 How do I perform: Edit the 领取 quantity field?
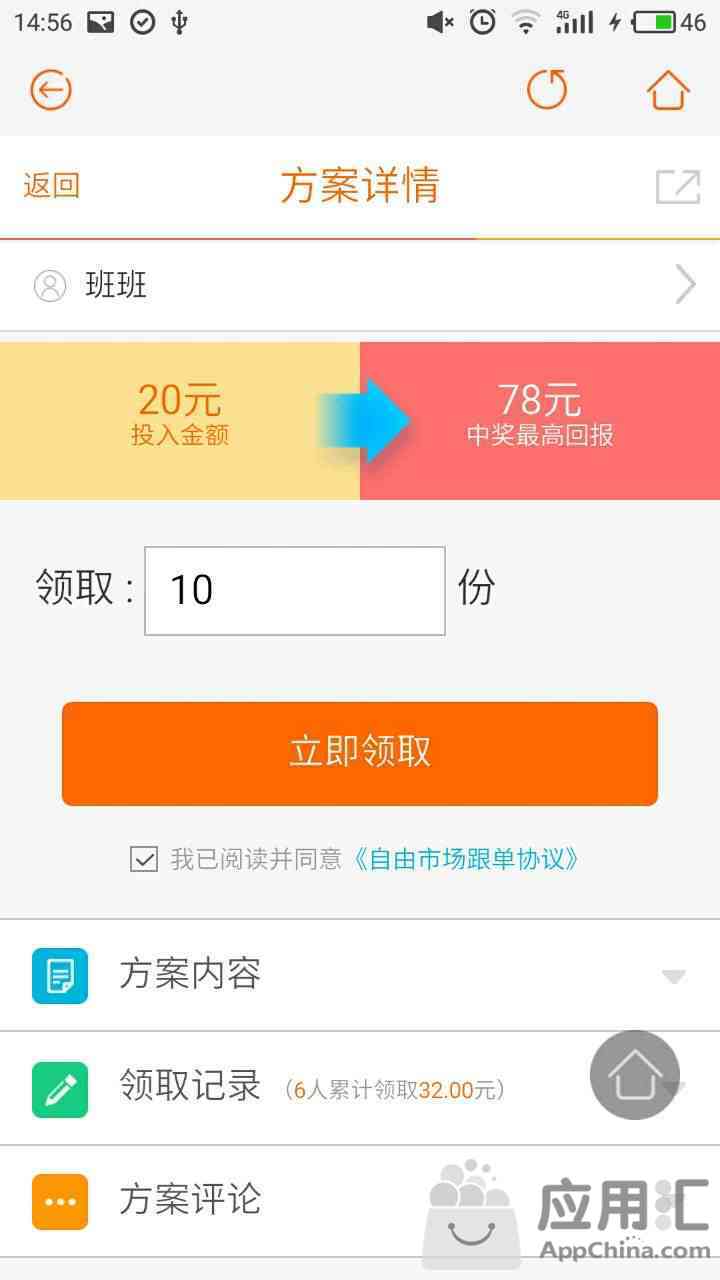pos(295,590)
